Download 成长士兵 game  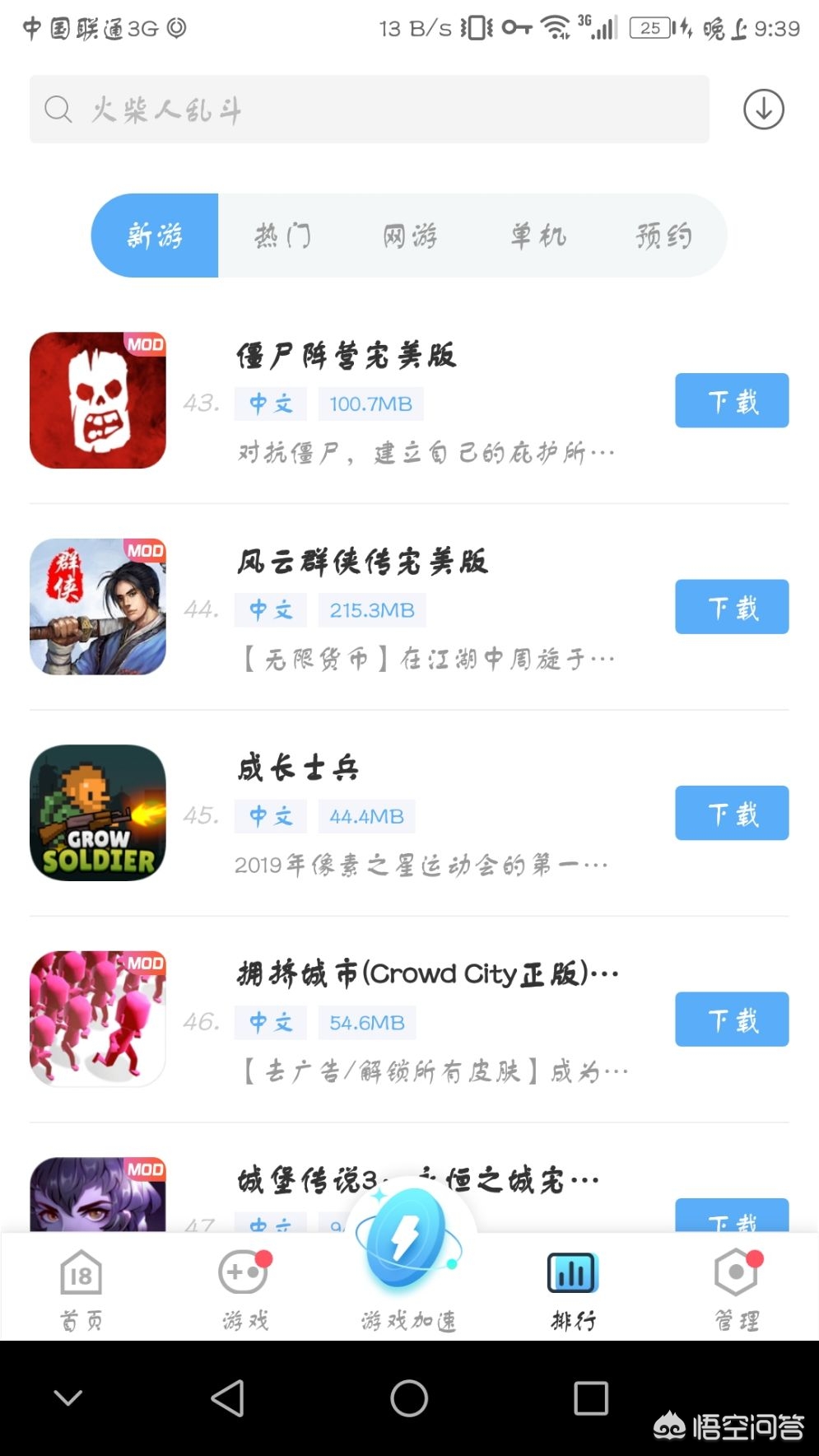click(731, 813)
